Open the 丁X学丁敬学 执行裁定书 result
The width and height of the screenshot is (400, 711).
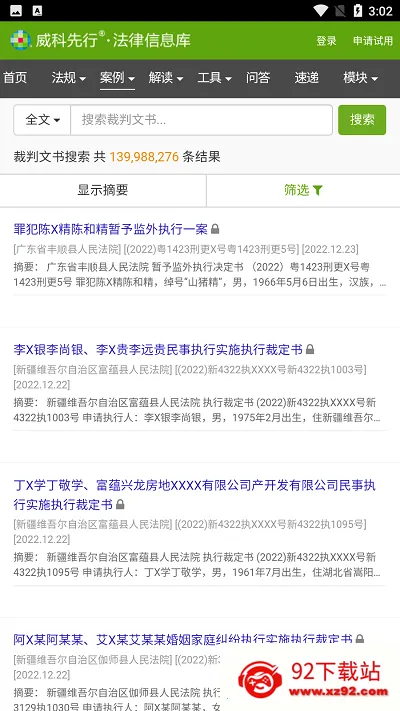tap(195, 495)
